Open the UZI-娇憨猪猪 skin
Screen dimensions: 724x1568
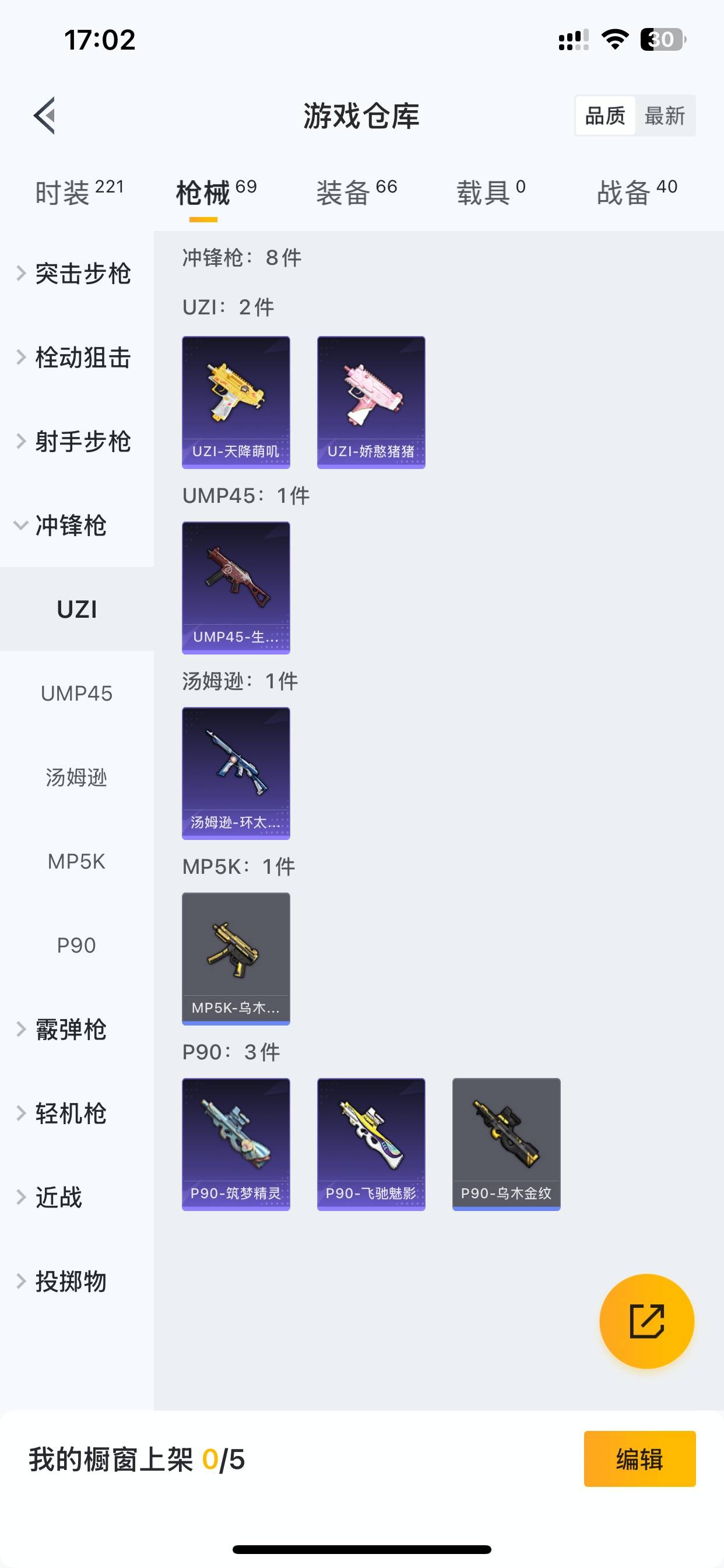click(371, 402)
